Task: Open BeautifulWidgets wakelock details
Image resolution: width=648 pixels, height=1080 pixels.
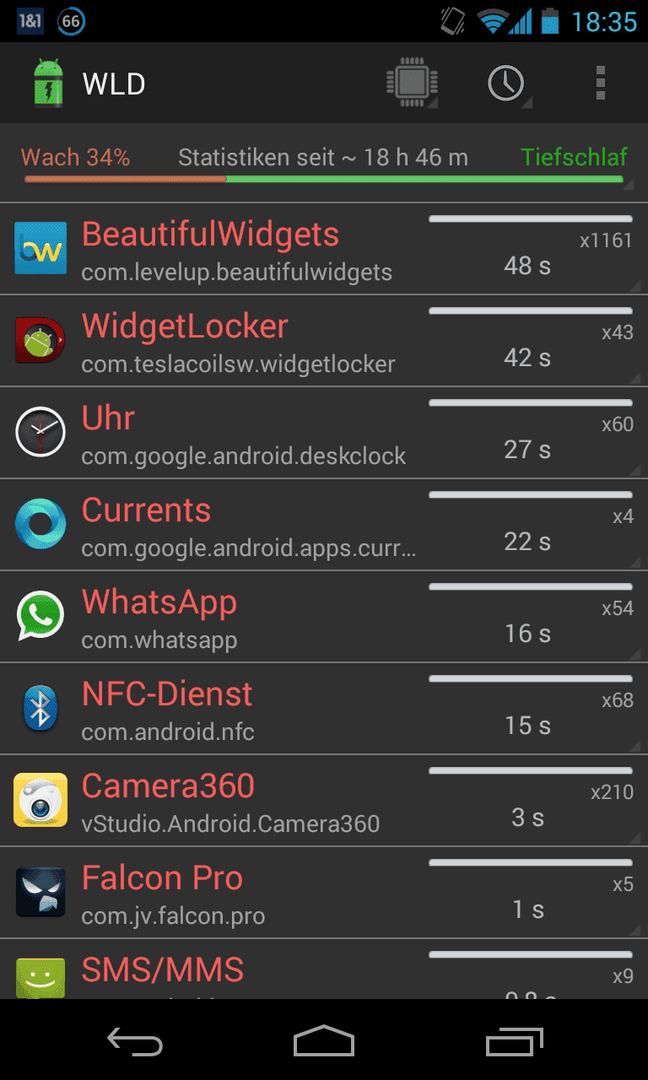Action: point(324,249)
